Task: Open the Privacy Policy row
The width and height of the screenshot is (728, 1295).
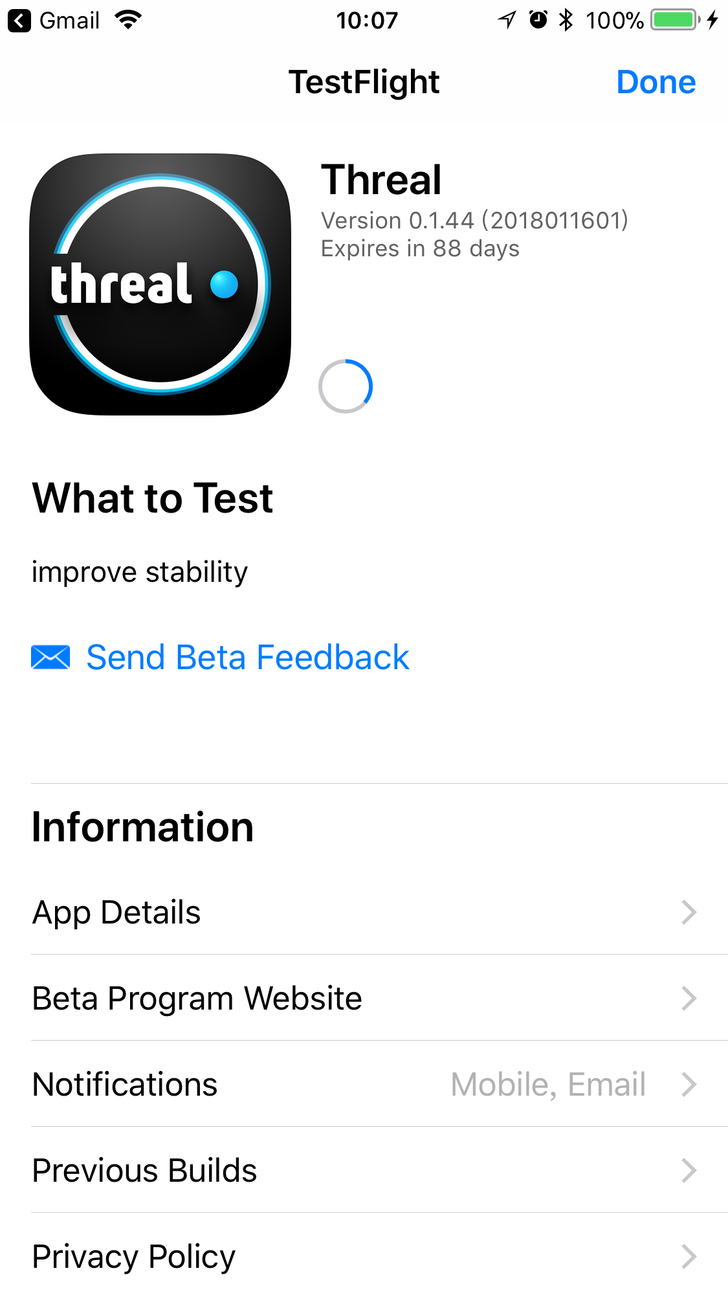Action: coord(364,1256)
